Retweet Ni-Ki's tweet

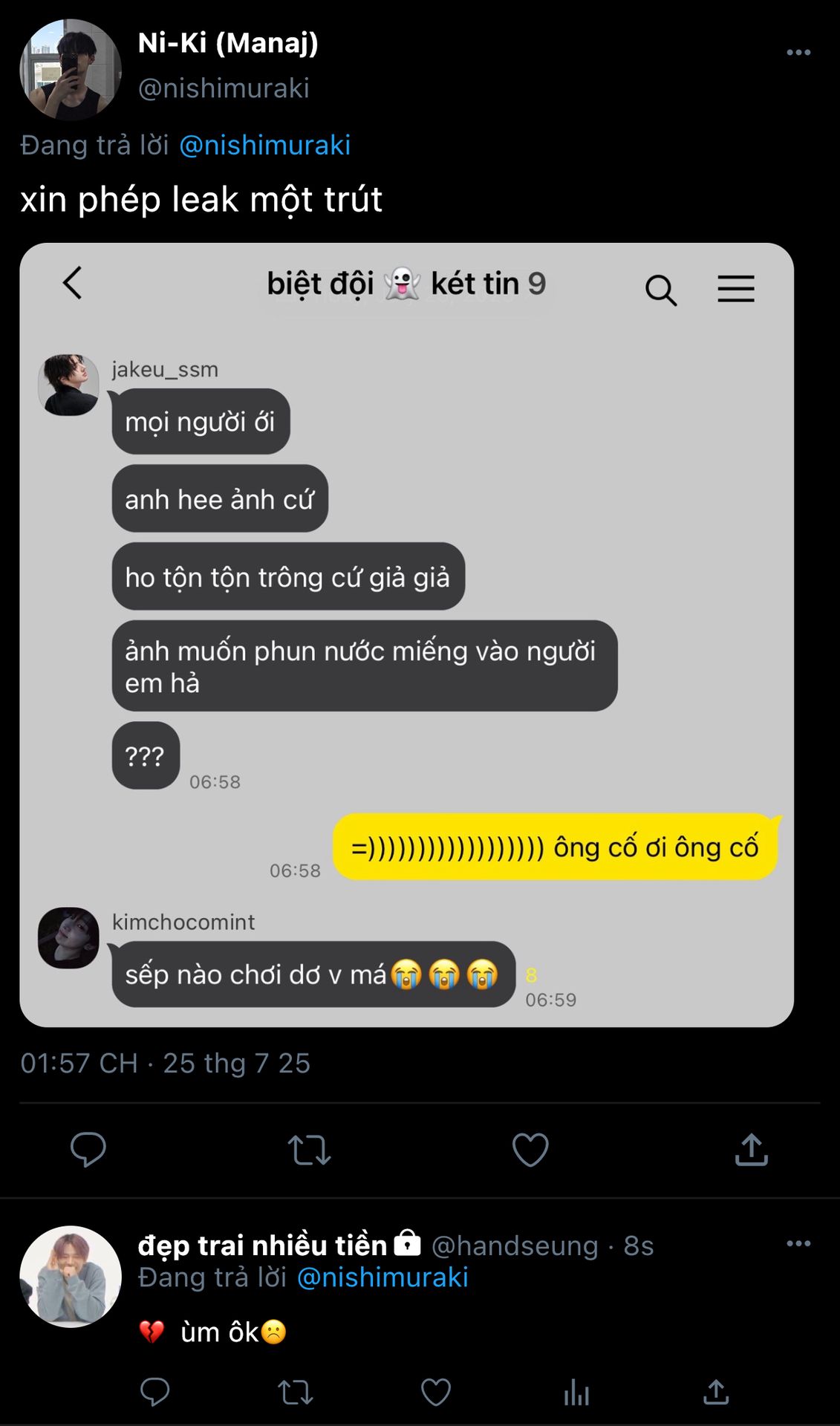(x=309, y=1150)
